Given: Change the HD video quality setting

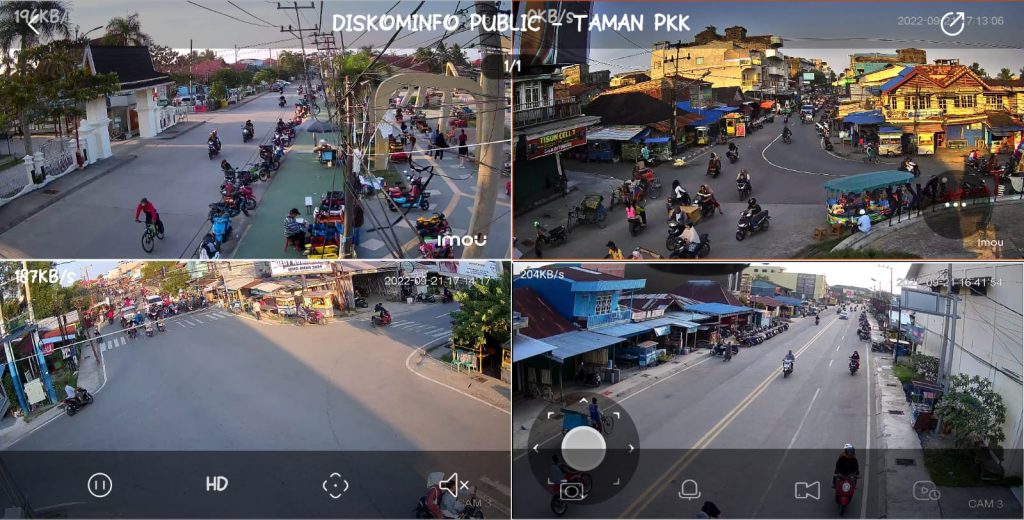Looking at the screenshot, I should click(216, 485).
